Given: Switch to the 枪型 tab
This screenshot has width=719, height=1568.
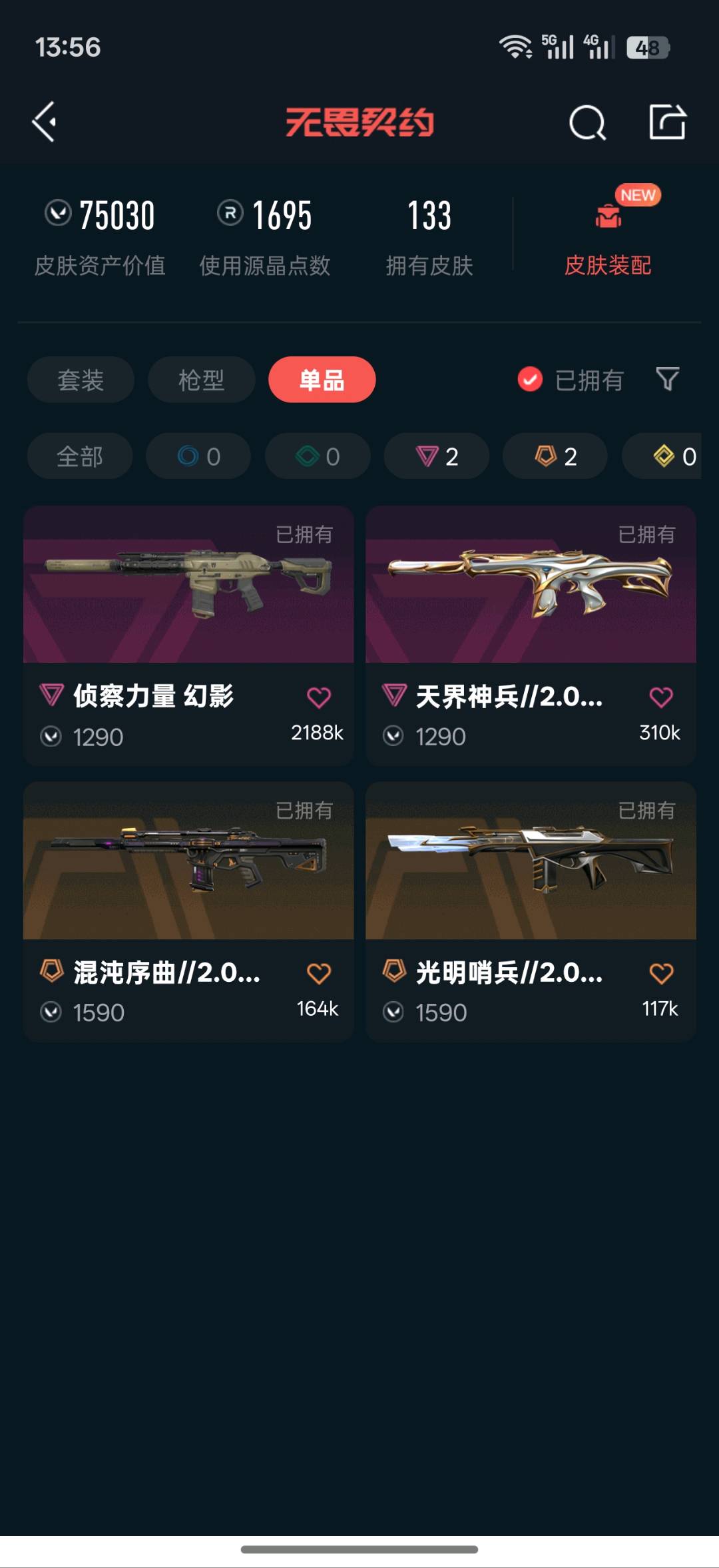Looking at the screenshot, I should 201,380.
